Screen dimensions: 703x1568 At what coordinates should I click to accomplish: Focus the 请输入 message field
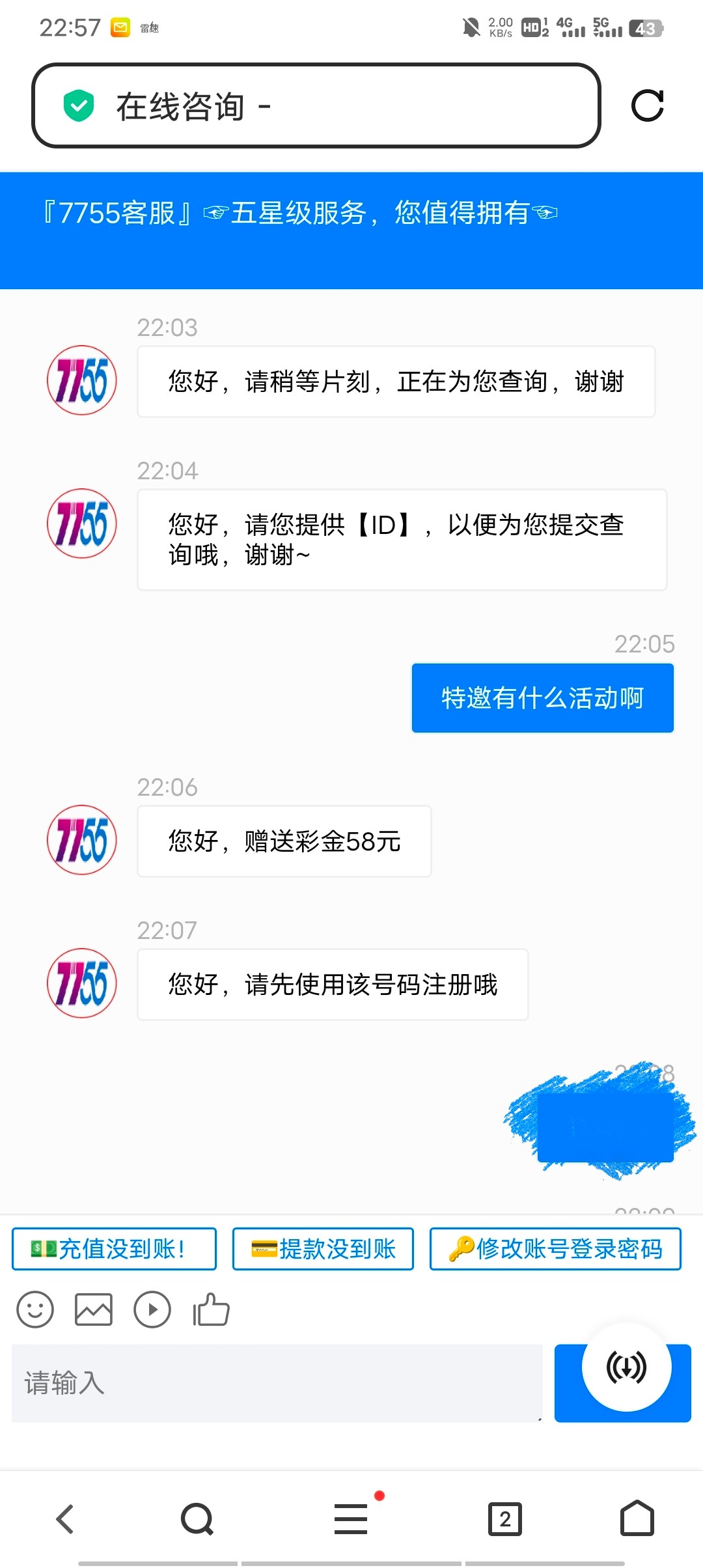pos(277,1383)
